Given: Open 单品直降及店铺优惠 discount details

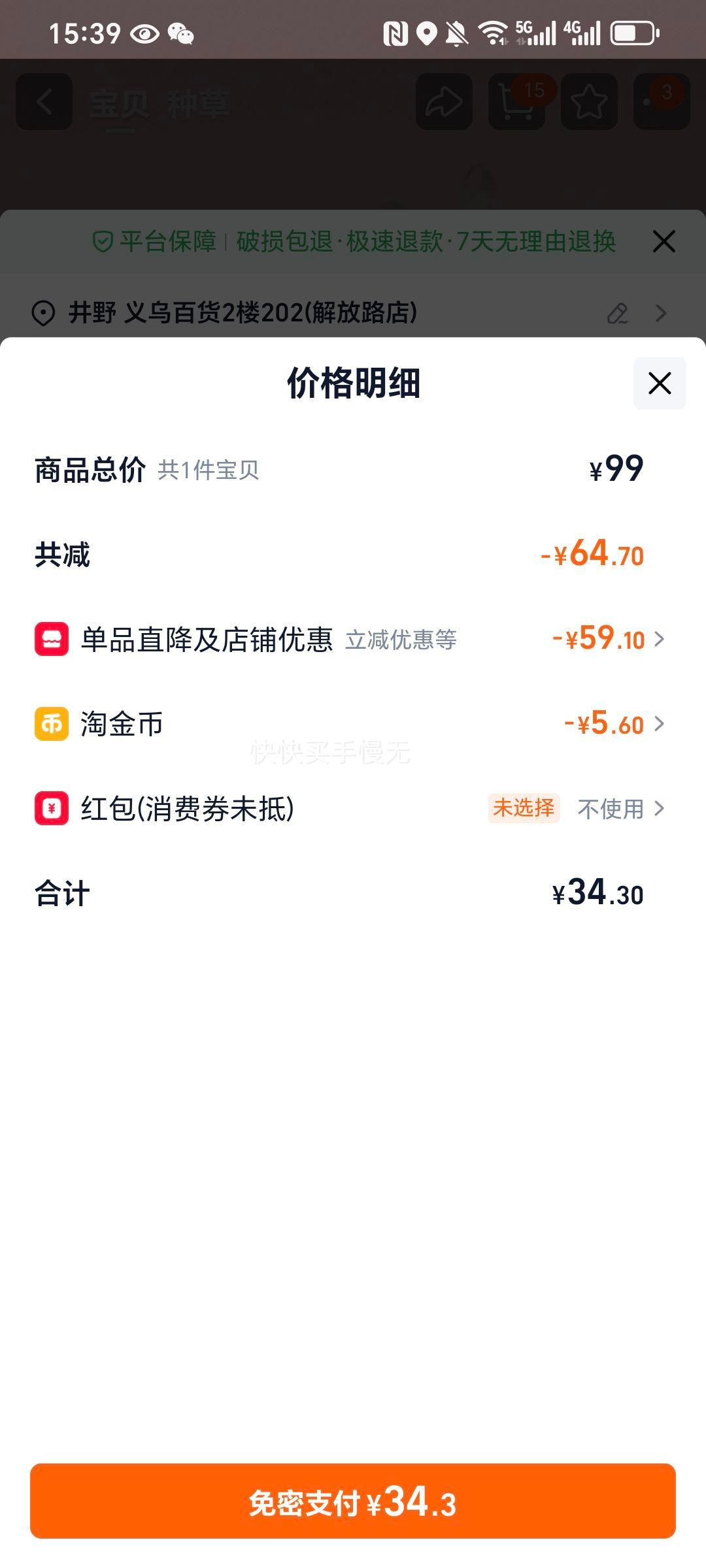Looking at the screenshot, I should (x=608, y=639).
